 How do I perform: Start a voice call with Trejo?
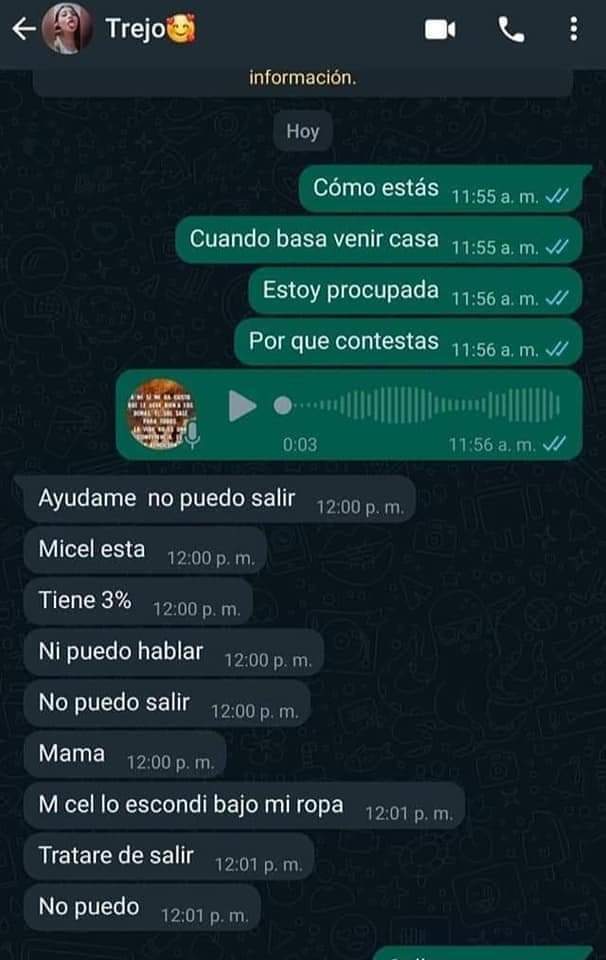511,30
